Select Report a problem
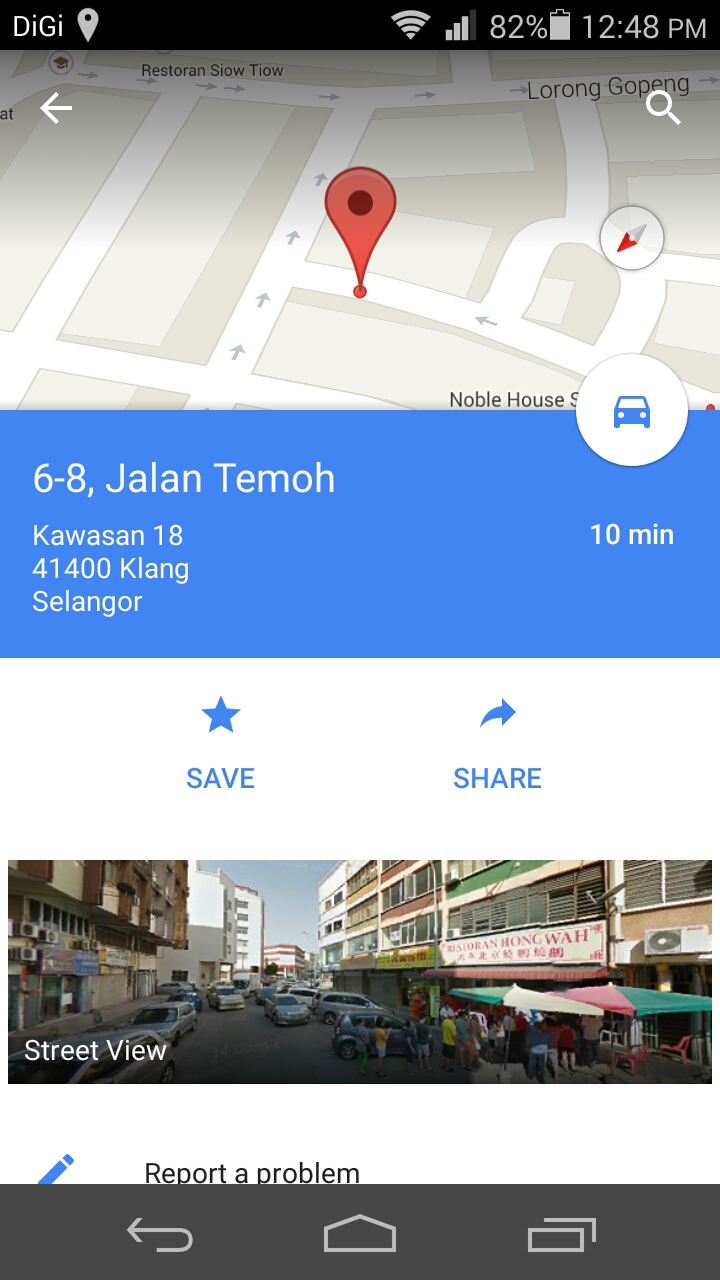720x1280 pixels. coord(252,1172)
